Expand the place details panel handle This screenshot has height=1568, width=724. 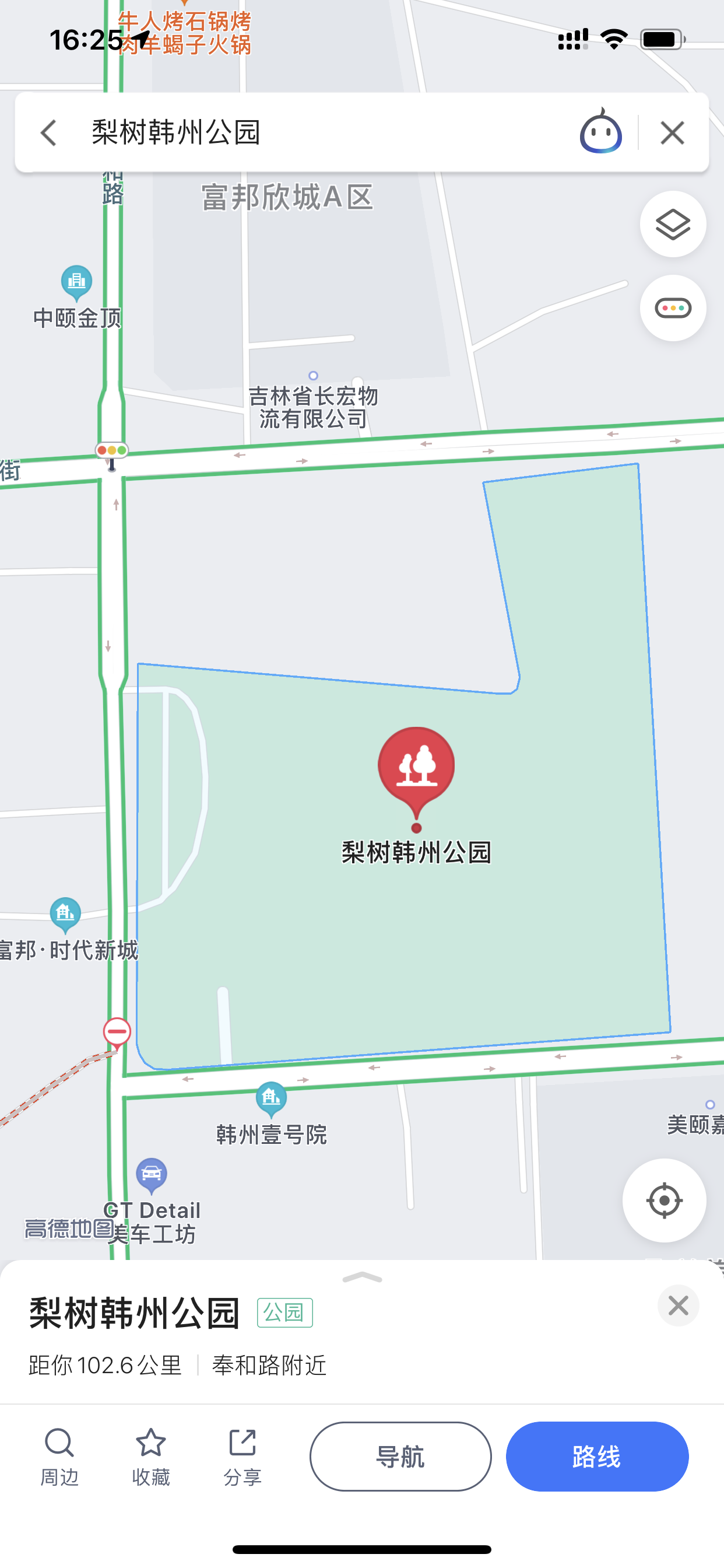click(x=362, y=1277)
